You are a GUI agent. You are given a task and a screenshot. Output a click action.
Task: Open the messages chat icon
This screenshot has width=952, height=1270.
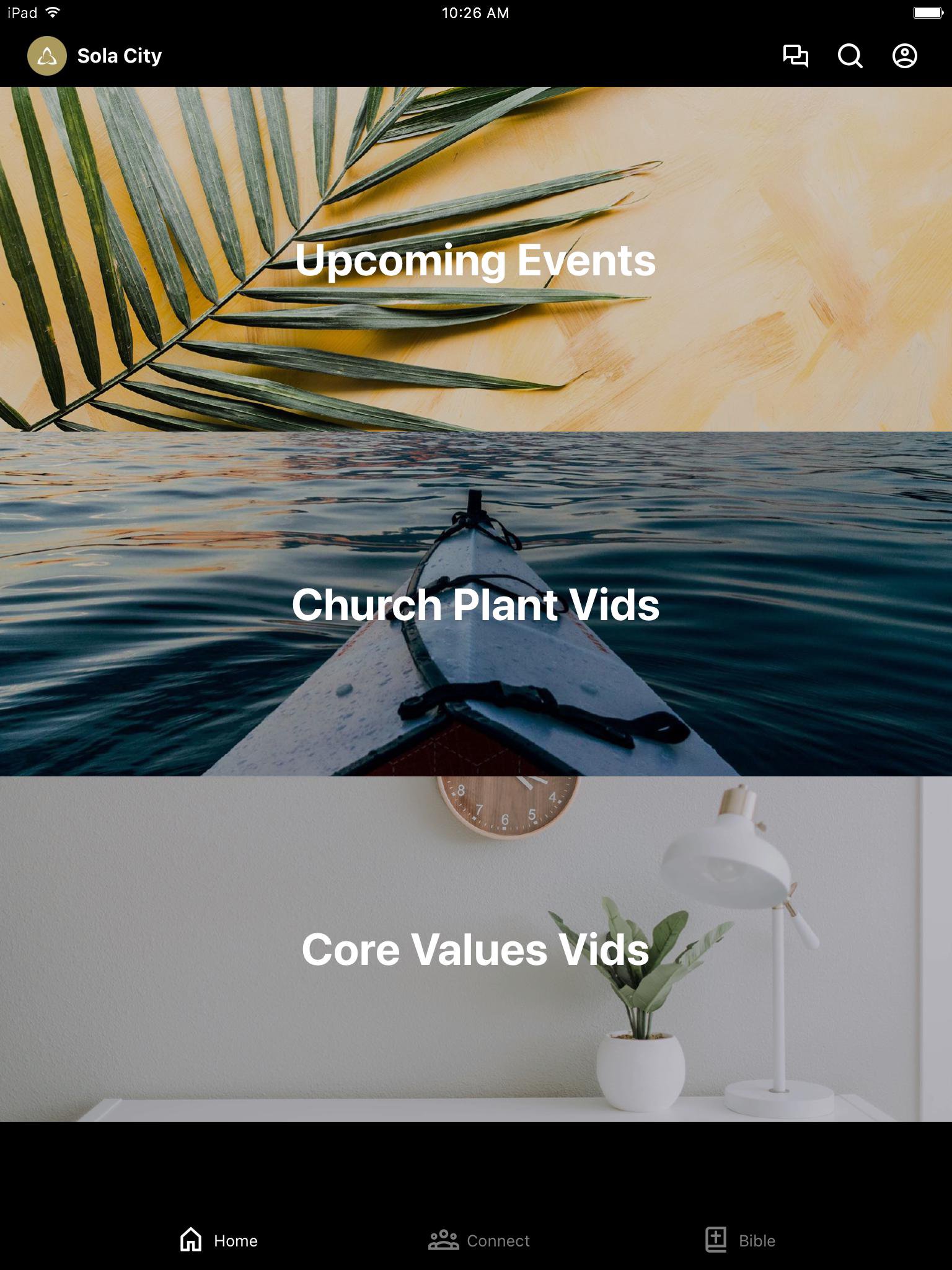pyautogui.click(x=795, y=56)
